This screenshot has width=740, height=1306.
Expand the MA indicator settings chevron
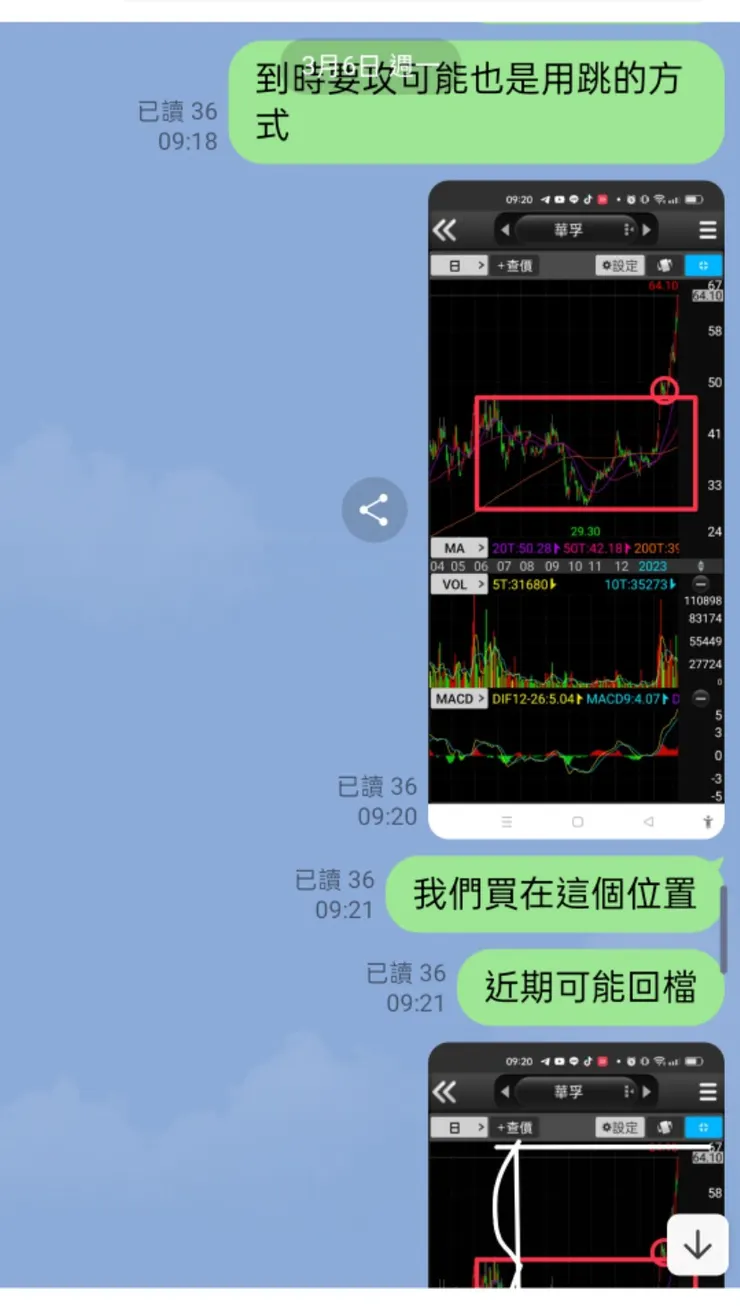482,547
